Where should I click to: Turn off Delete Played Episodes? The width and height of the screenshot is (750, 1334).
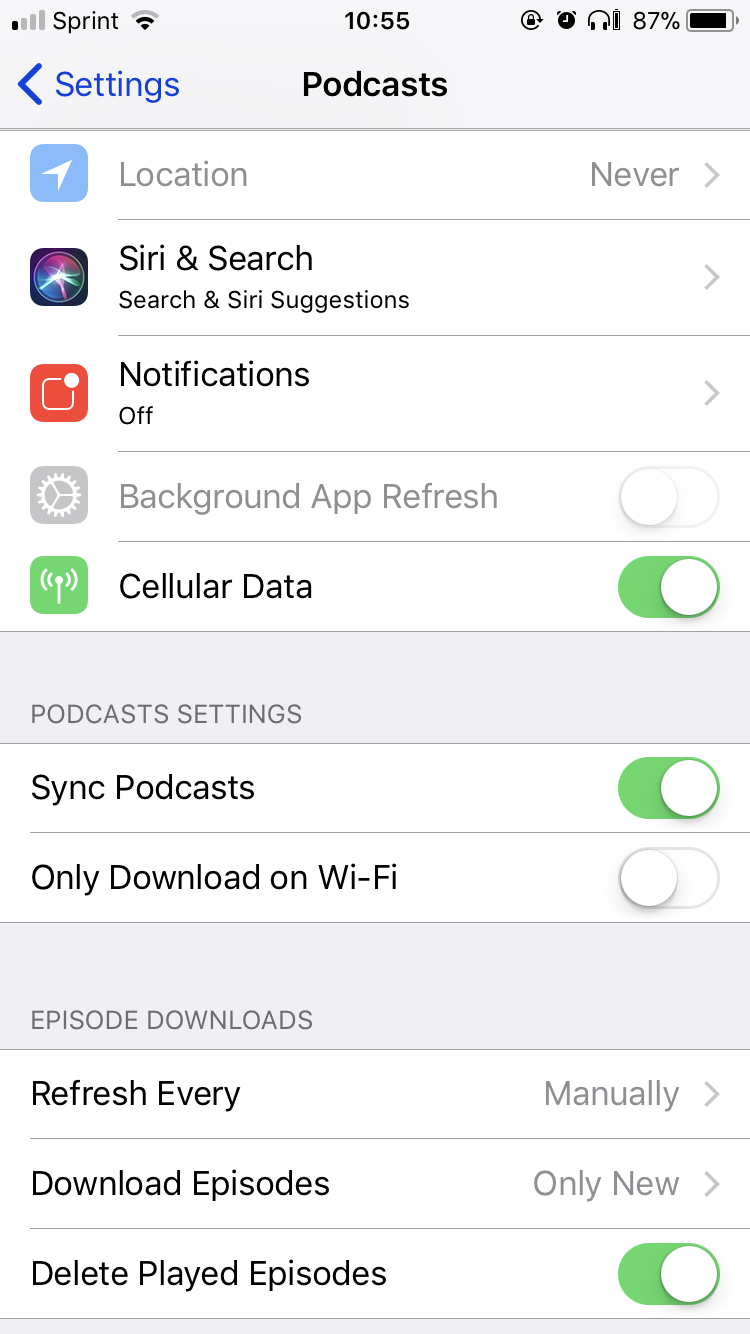click(x=668, y=1274)
